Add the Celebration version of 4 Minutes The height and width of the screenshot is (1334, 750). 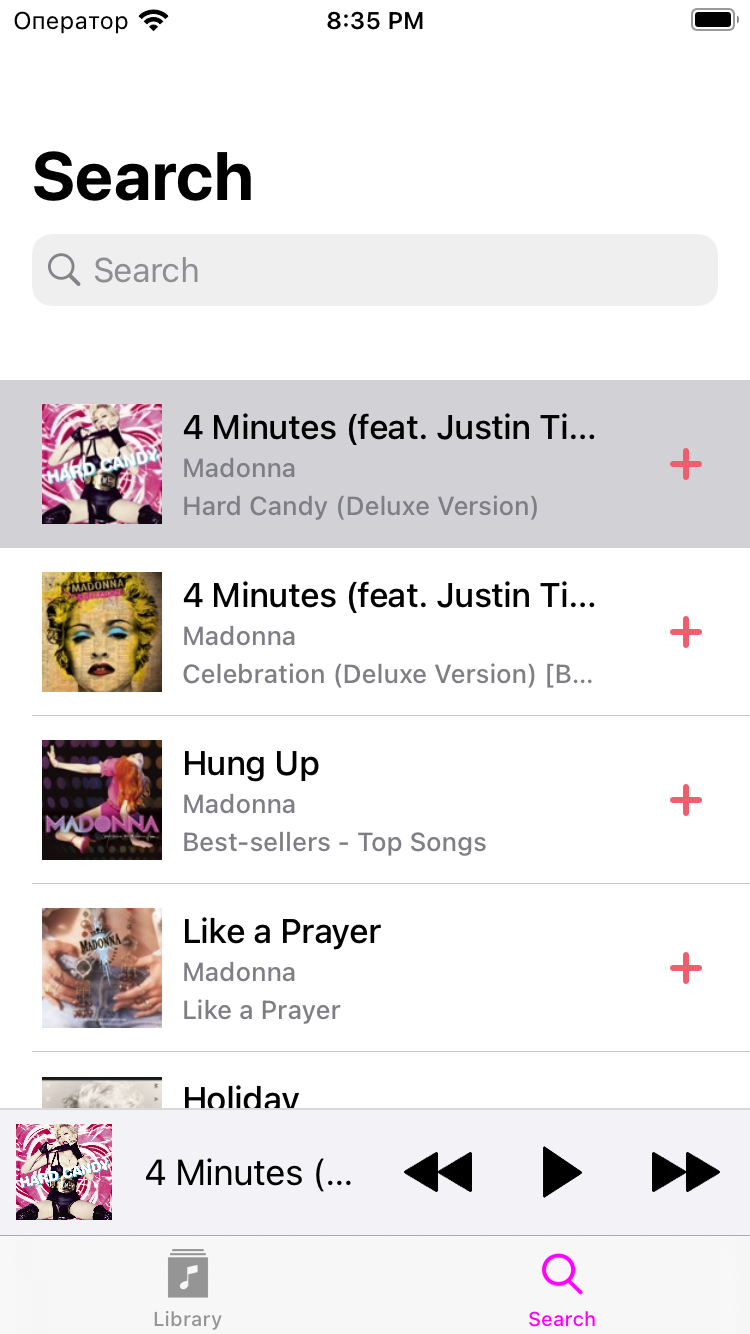pos(686,632)
